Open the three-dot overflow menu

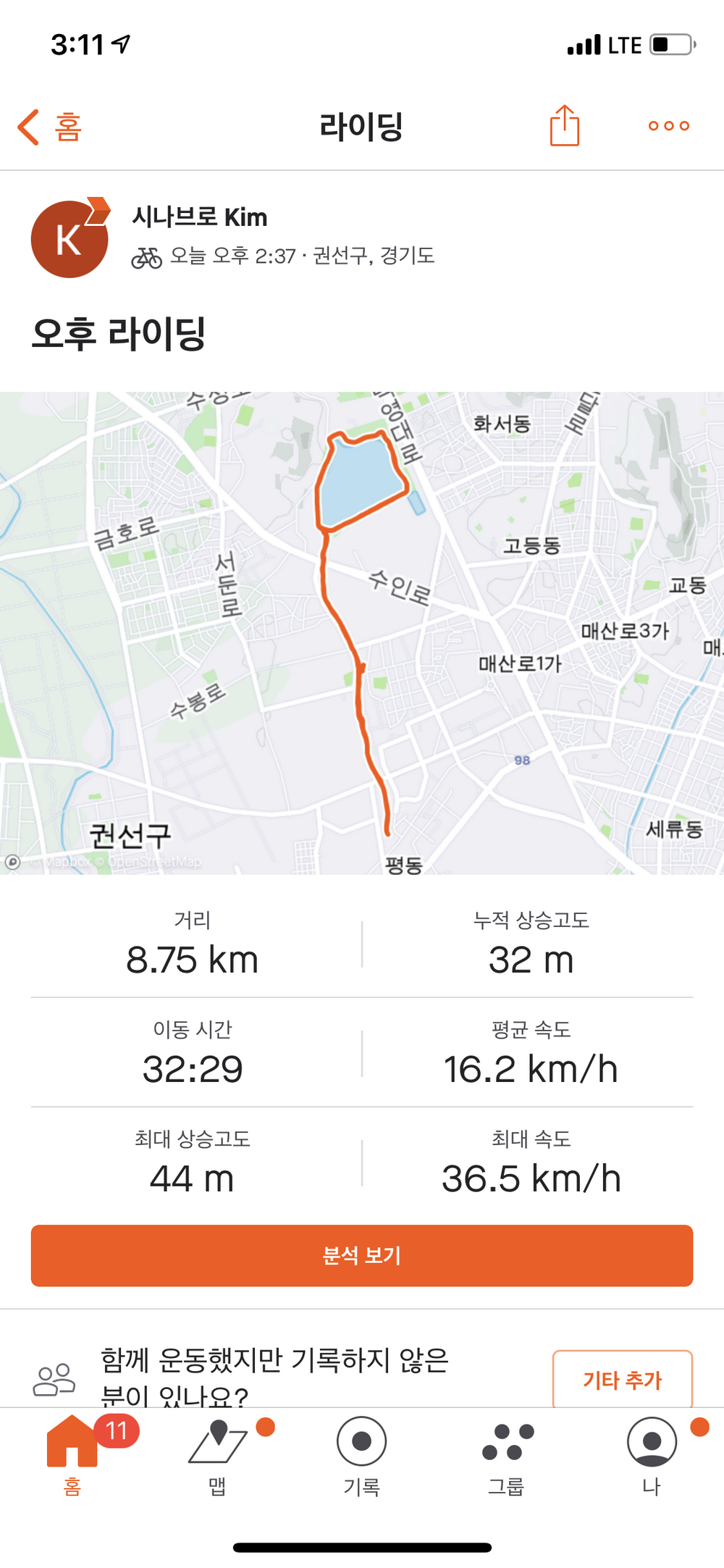(x=669, y=126)
